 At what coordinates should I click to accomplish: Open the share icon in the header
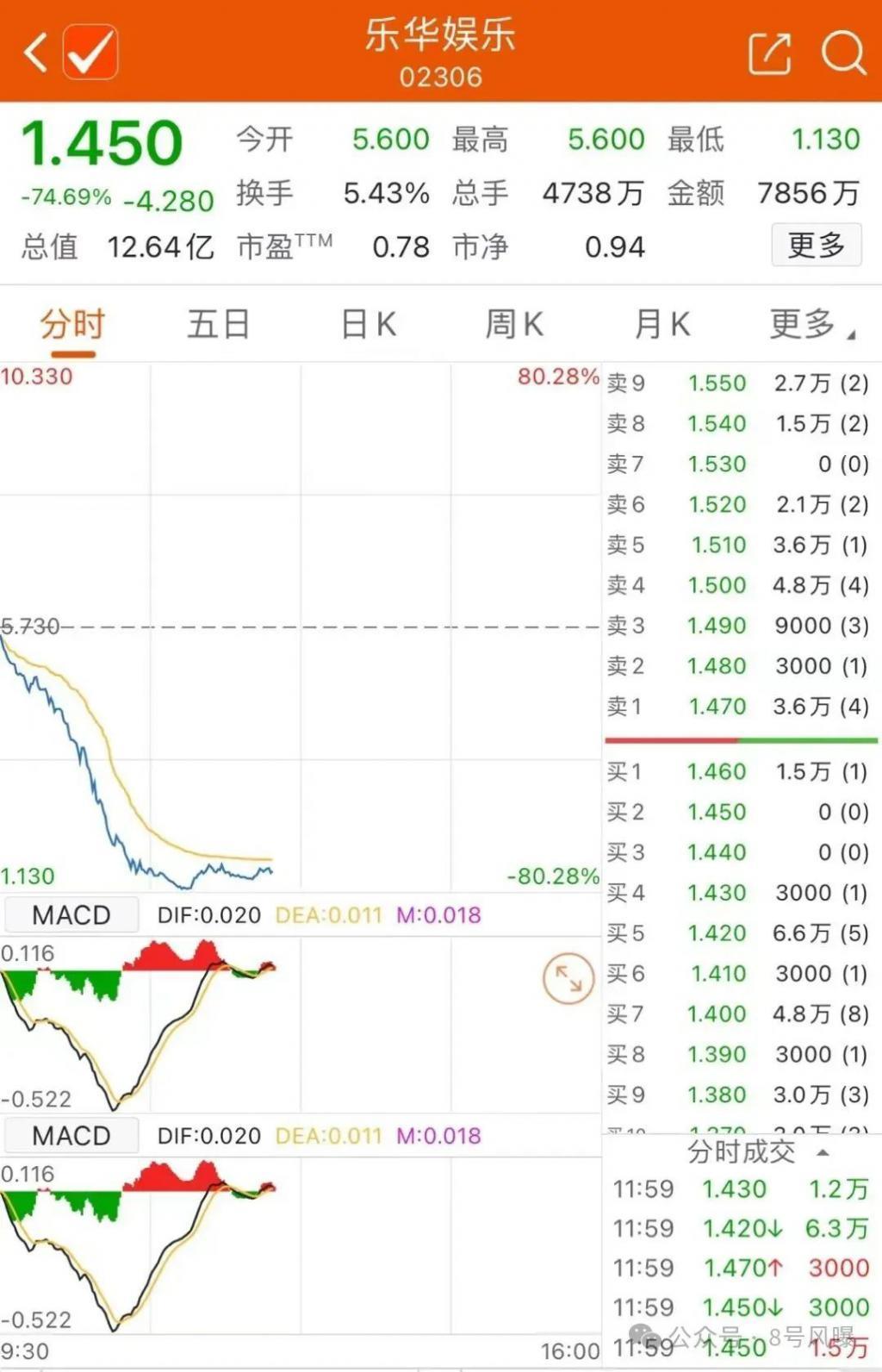[x=769, y=52]
